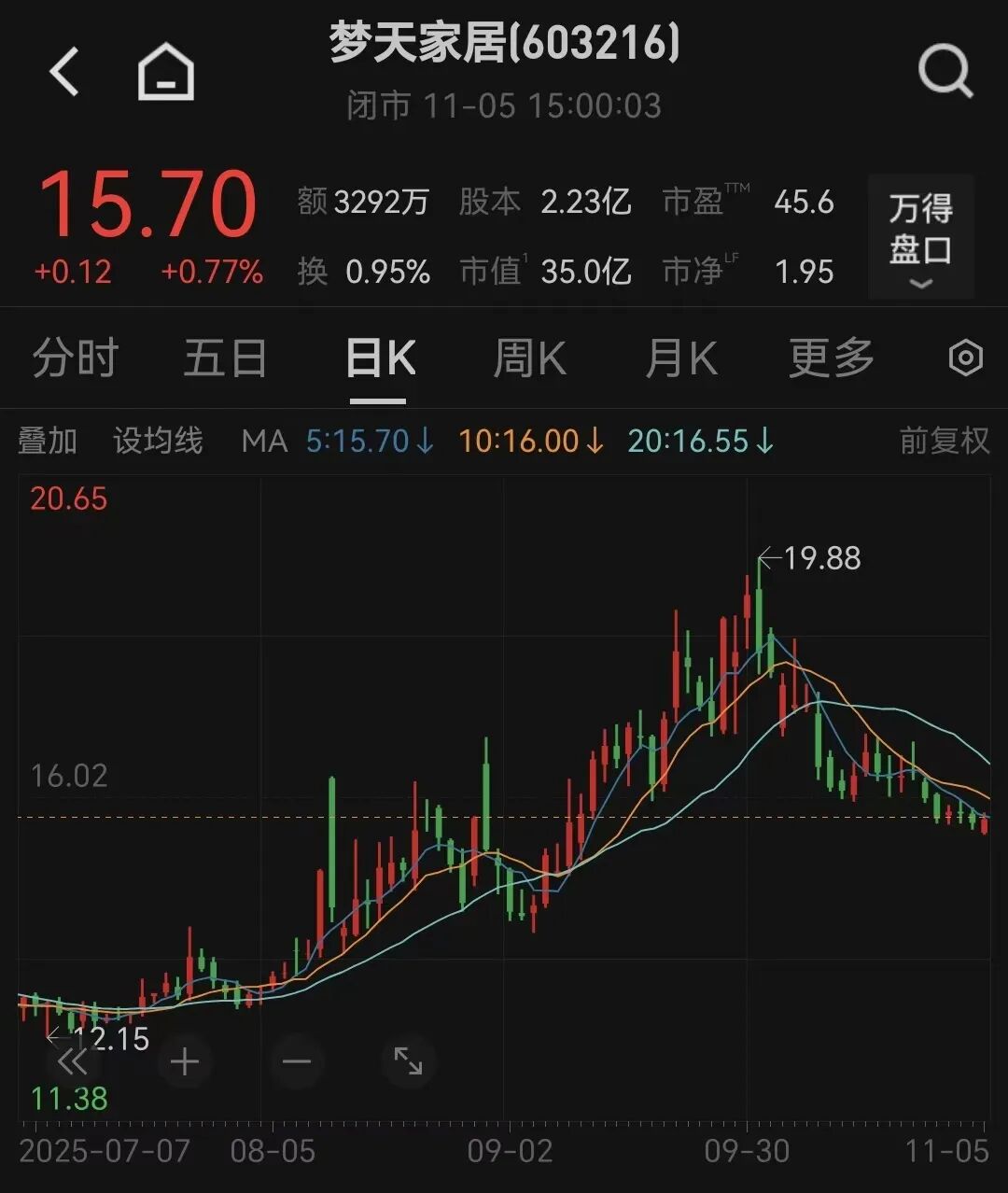This screenshot has width=1008, height=1193.
Task: Click the search magnifier icon
Action: (945, 71)
